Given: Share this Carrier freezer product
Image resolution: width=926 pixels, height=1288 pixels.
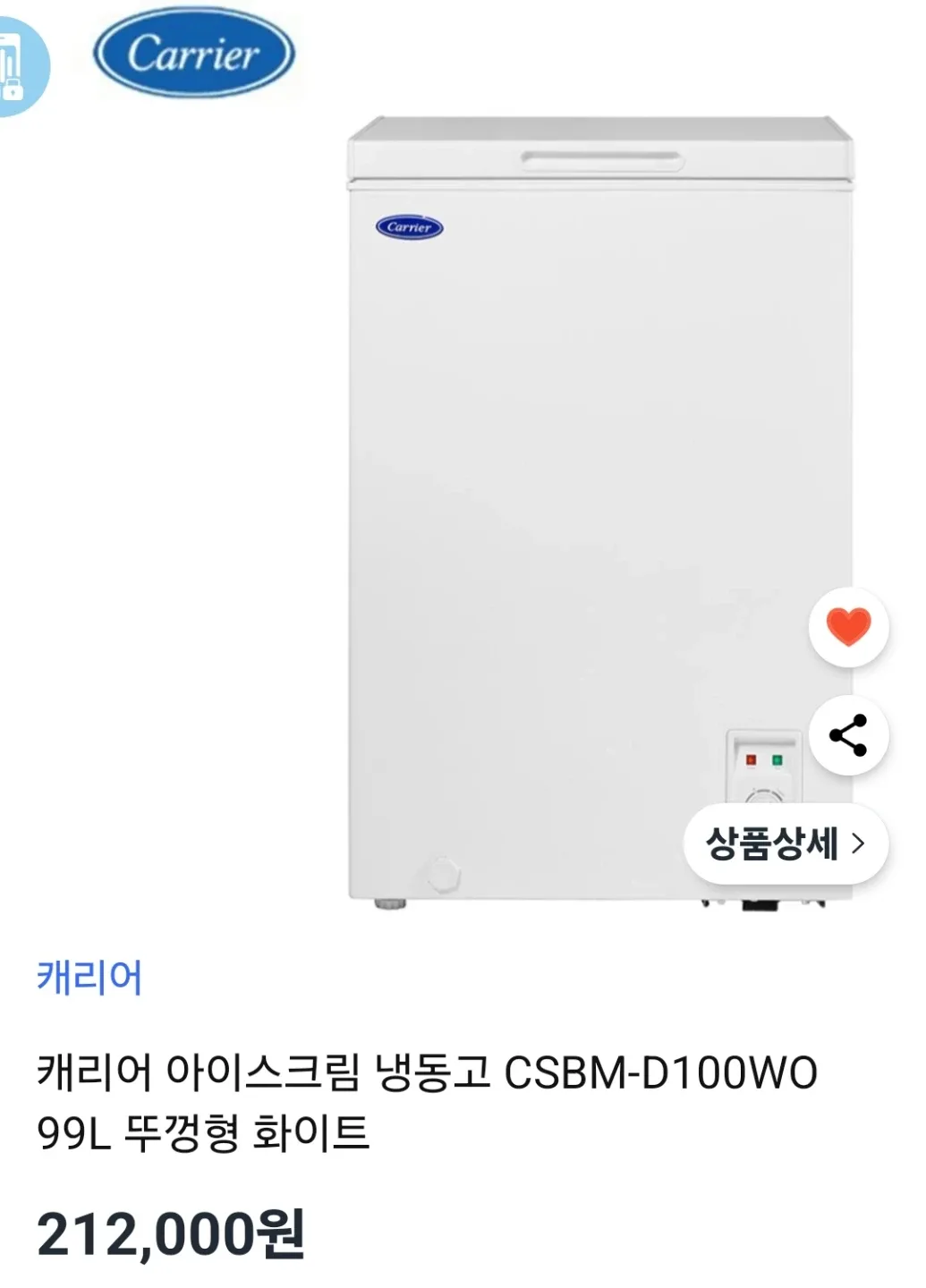Looking at the screenshot, I should (848, 735).
